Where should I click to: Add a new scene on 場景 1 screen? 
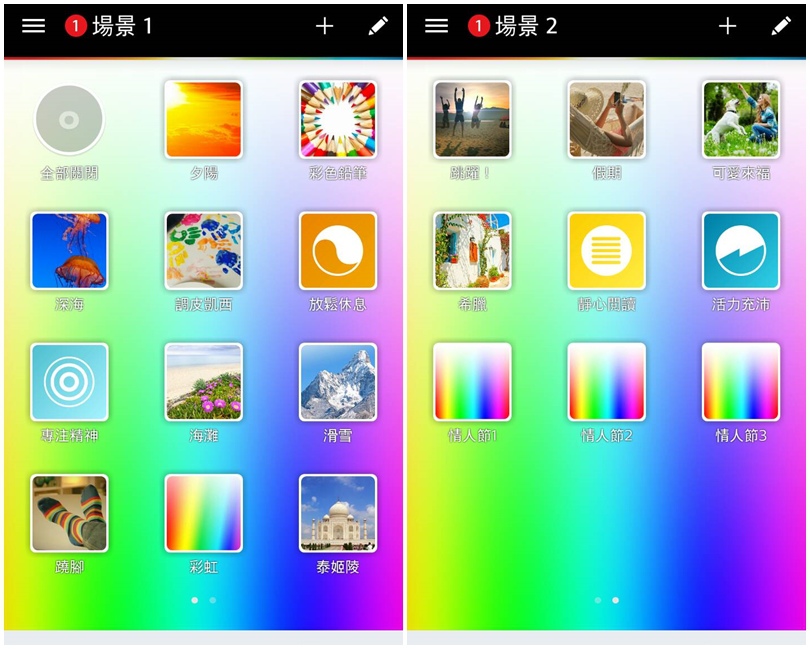tap(324, 26)
